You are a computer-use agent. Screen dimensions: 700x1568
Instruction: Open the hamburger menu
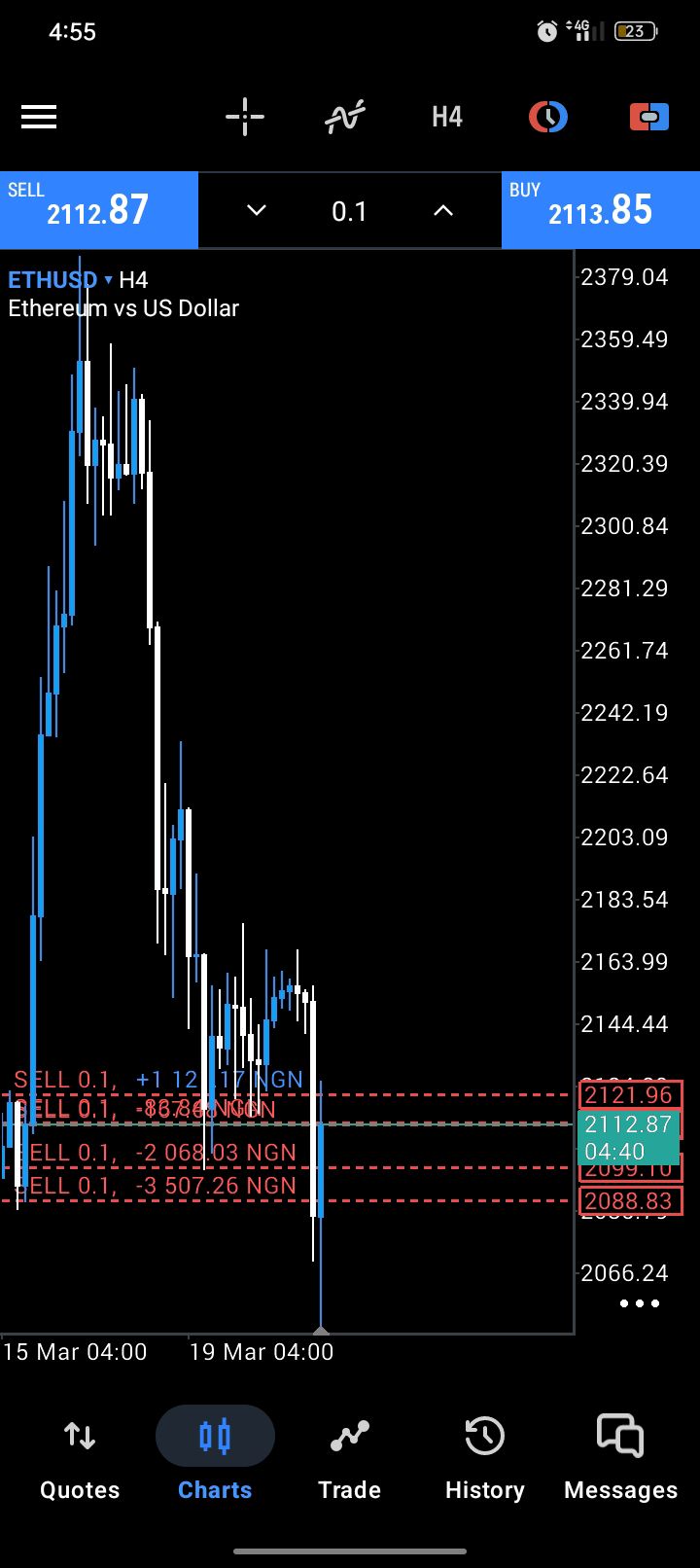[x=39, y=118]
